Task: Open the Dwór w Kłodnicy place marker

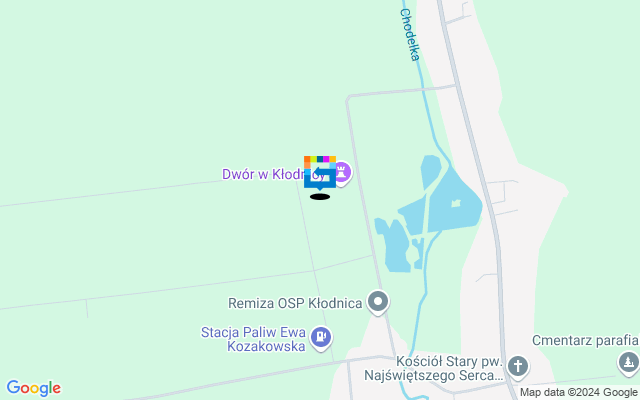Action: 343,173
